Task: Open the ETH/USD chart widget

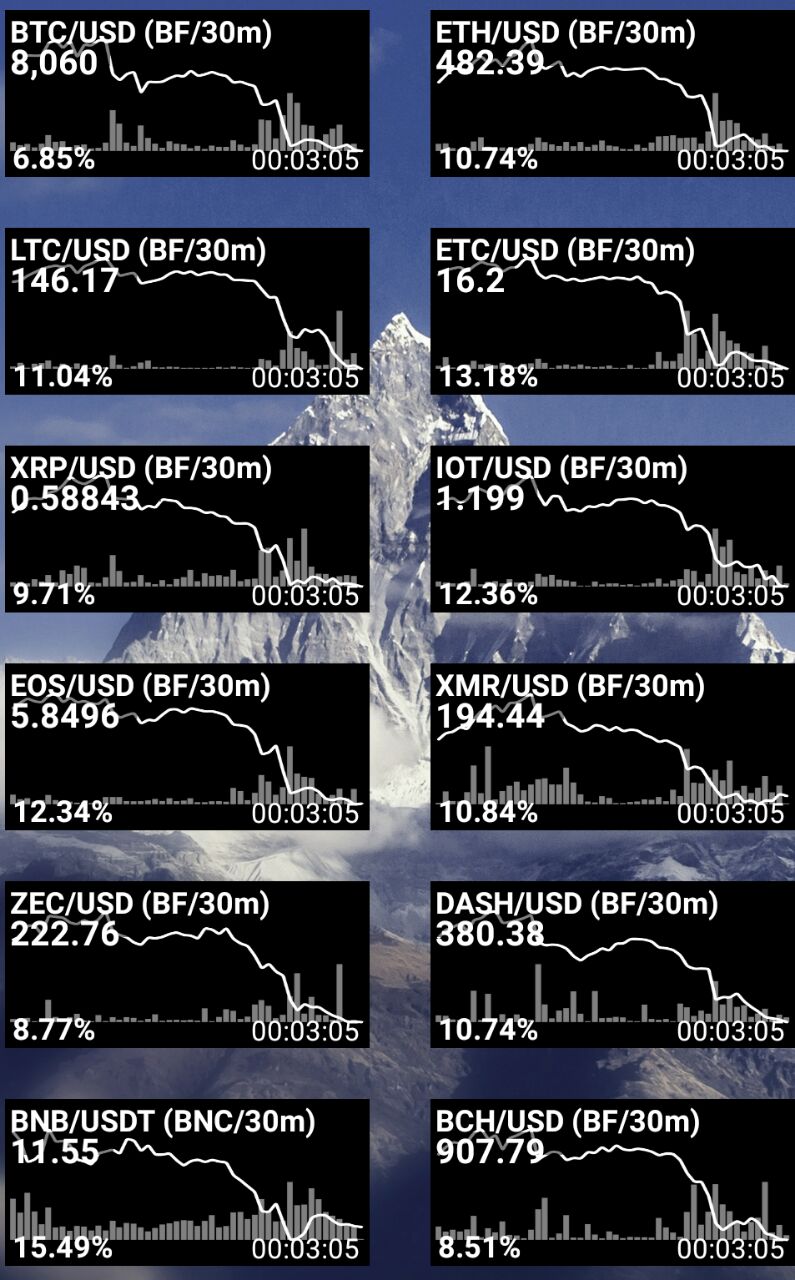Action: (612, 94)
